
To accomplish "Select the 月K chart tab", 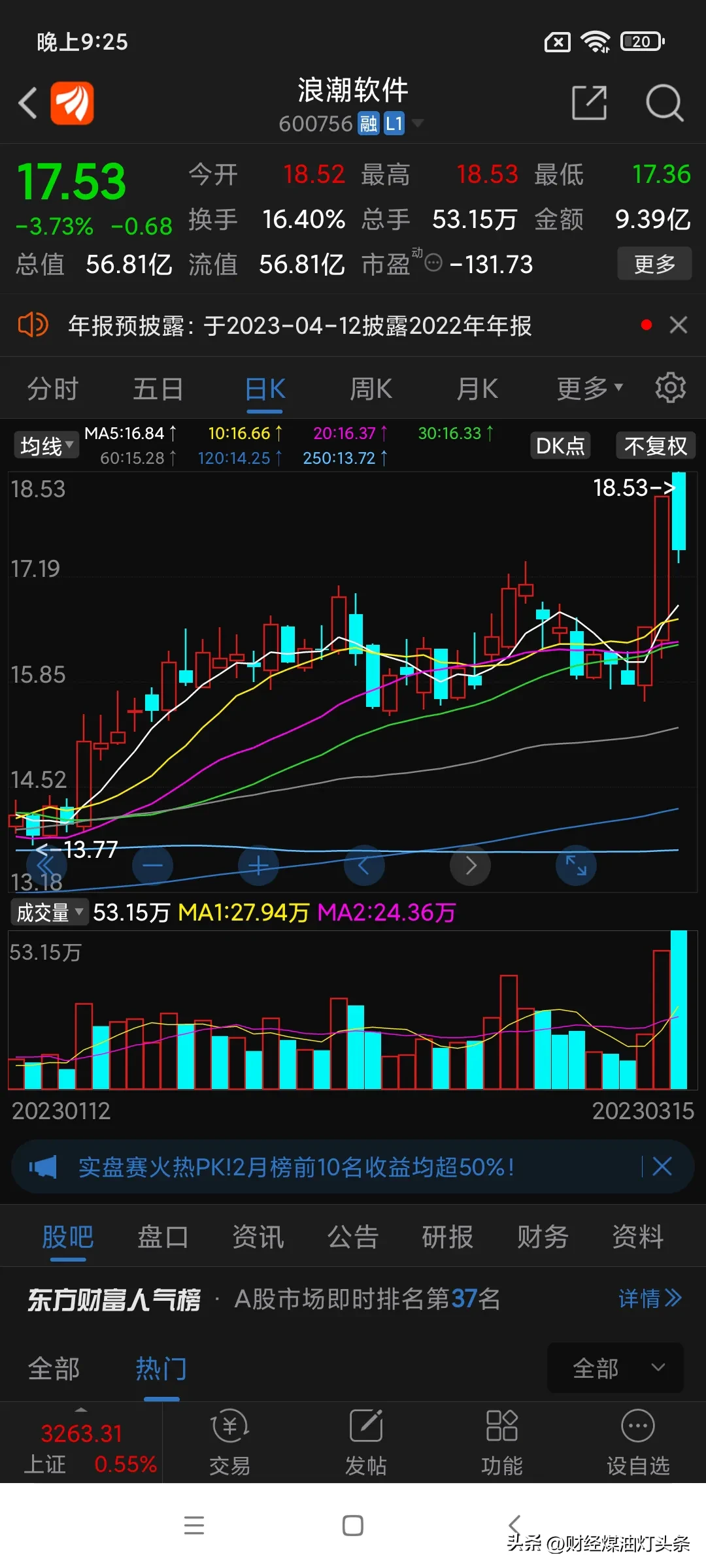I will 477,389.
